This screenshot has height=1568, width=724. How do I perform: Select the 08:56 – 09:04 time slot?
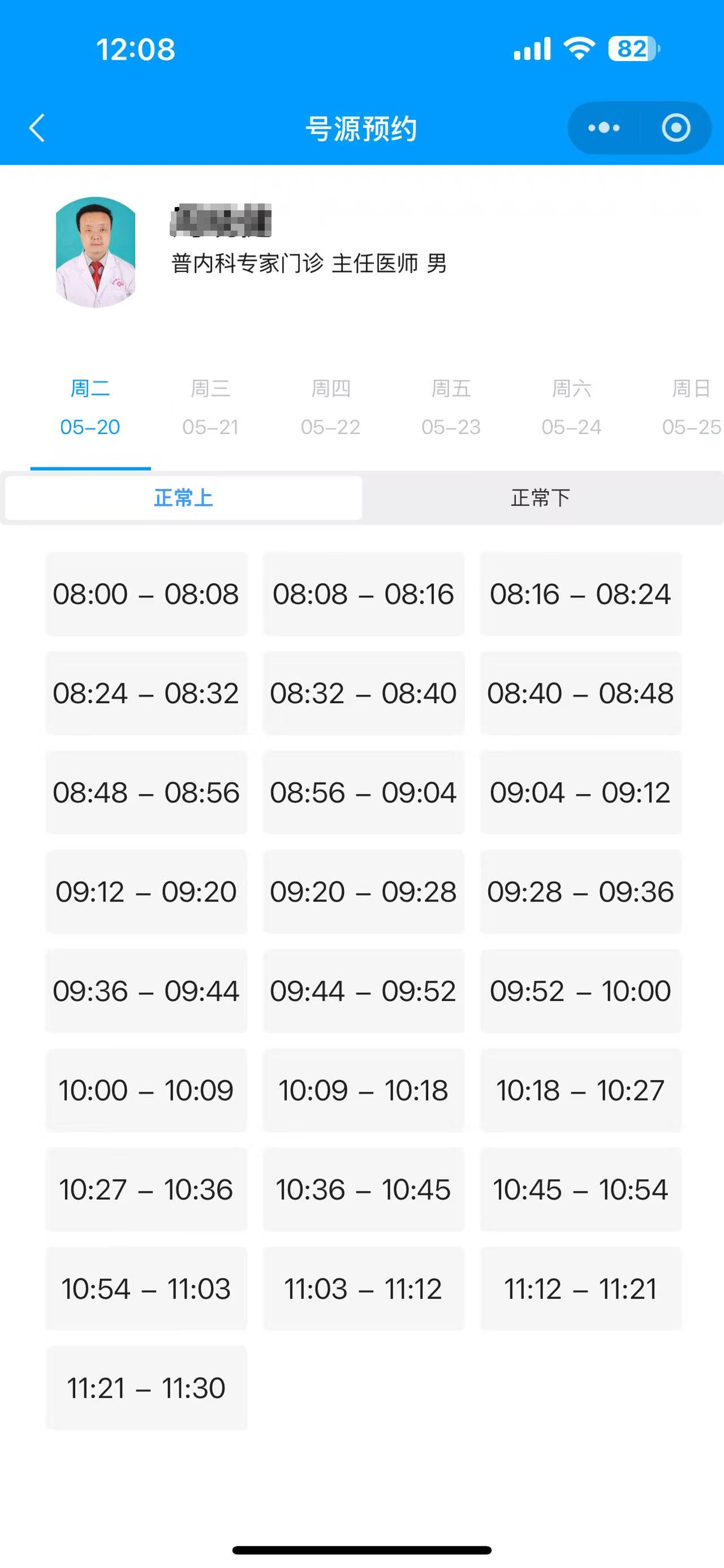click(x=363, y=792)
